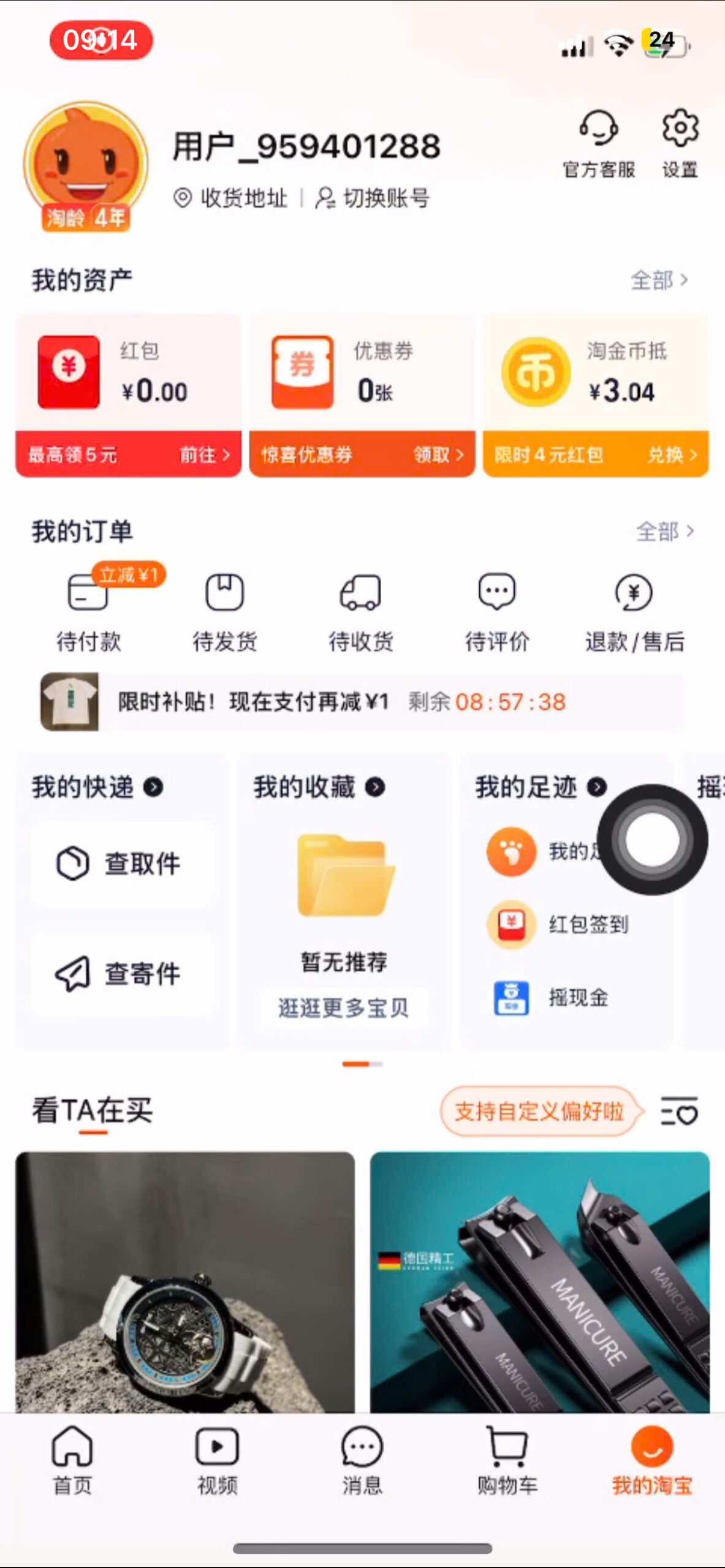Tap 查寄件 to check shipments

[123, 974]
